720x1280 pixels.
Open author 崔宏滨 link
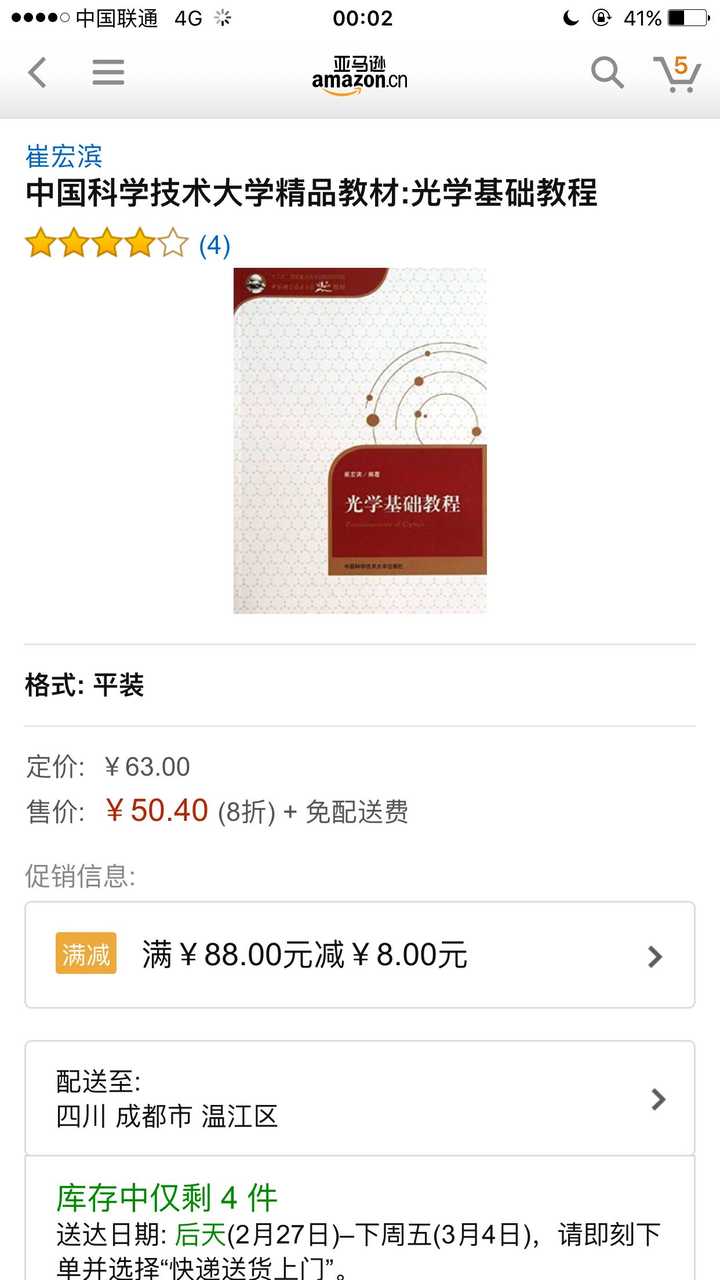tap(64, 156)
